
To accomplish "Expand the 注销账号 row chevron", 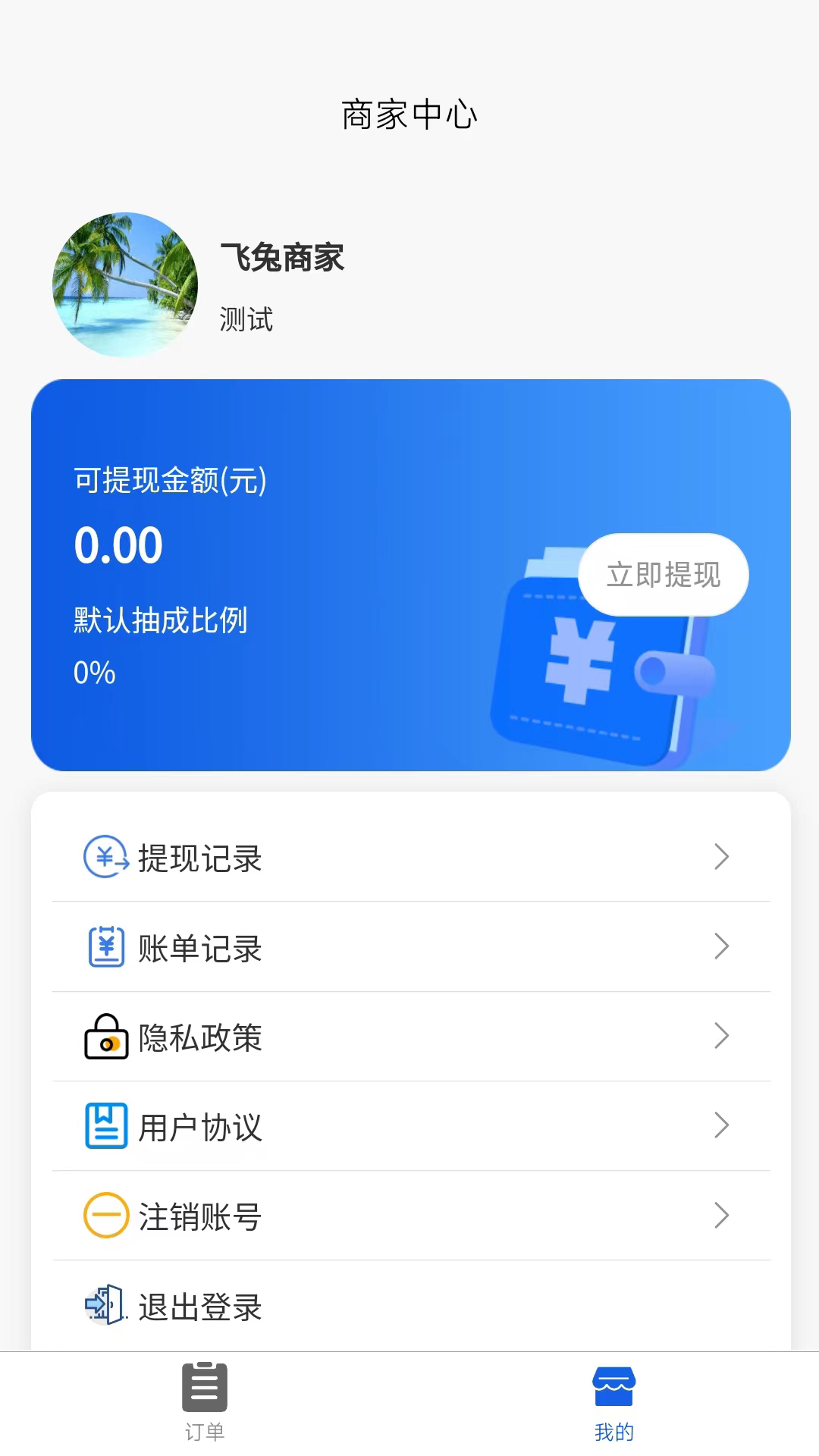I will pyautogui.click(x=723, y=1216).
